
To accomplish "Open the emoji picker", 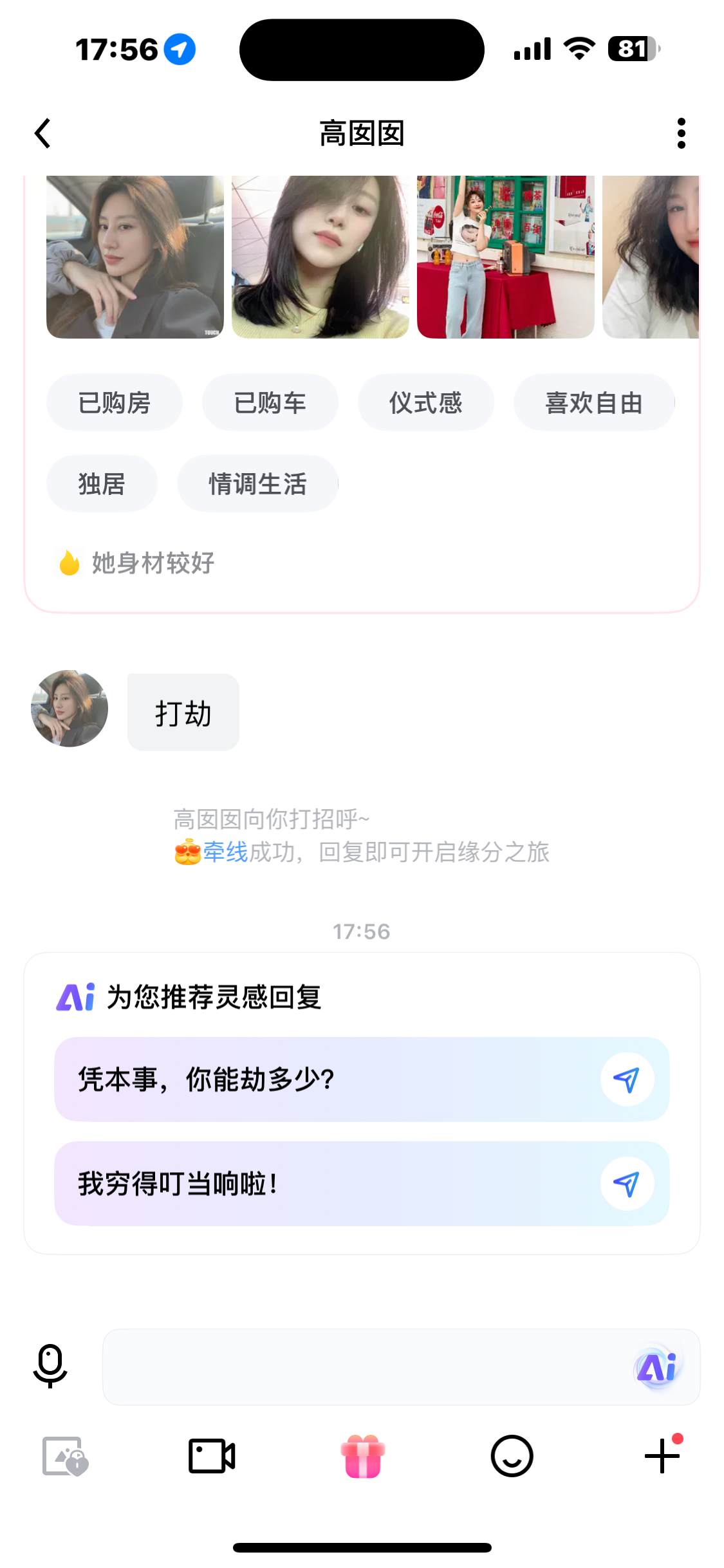I will click(x=512, y=1456).
